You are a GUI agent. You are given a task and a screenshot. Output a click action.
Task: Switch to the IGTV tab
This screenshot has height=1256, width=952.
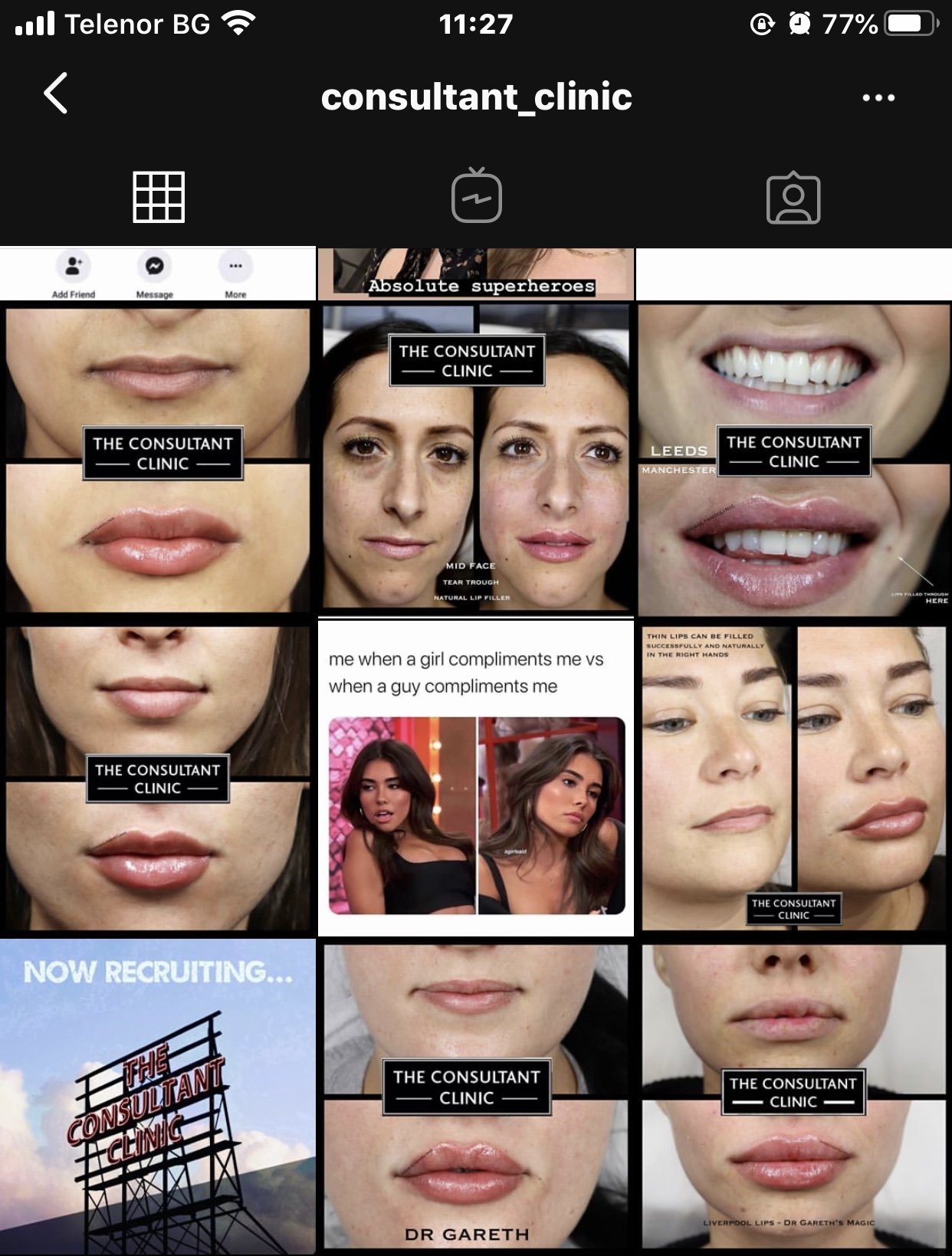[476, 198]
